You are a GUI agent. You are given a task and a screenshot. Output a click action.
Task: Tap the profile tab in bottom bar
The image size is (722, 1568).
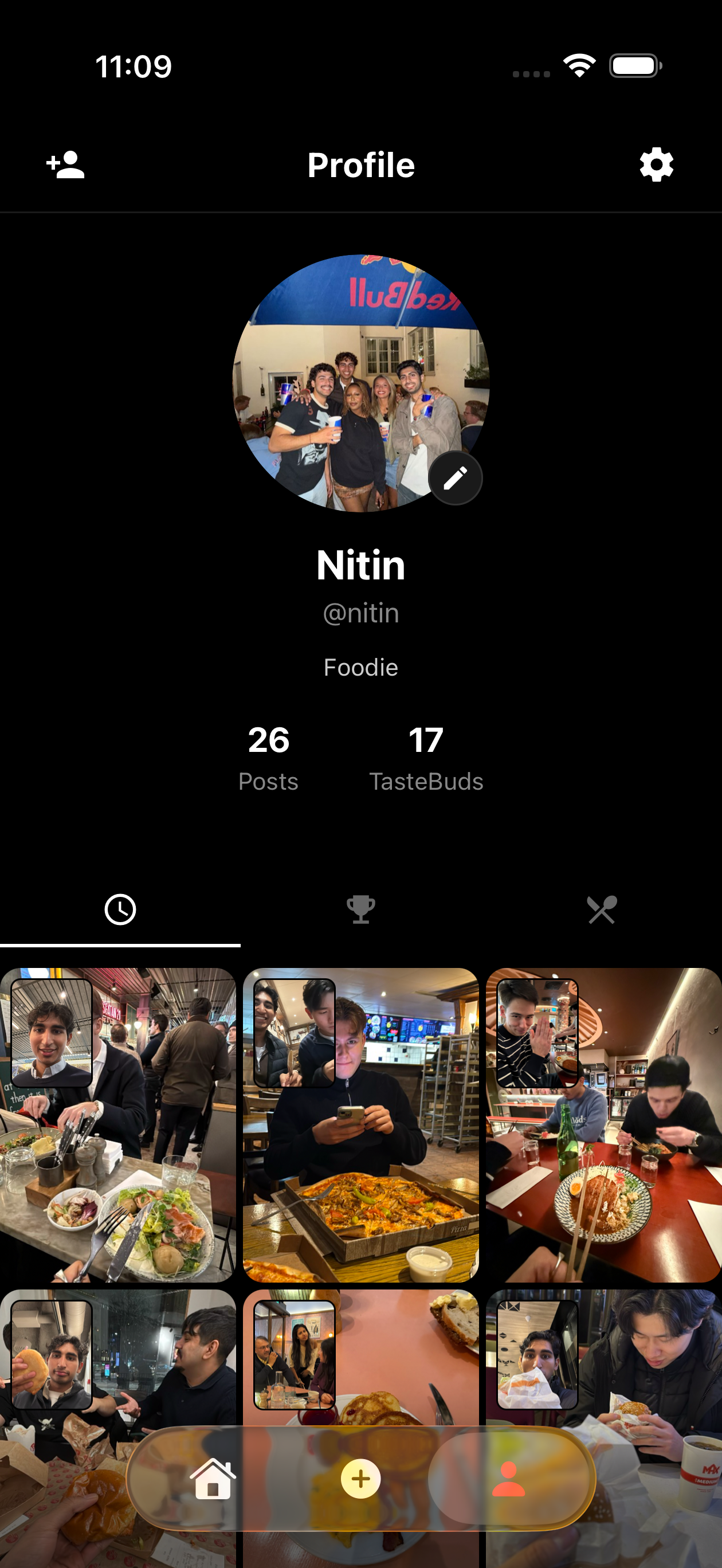pos(508,1479)
